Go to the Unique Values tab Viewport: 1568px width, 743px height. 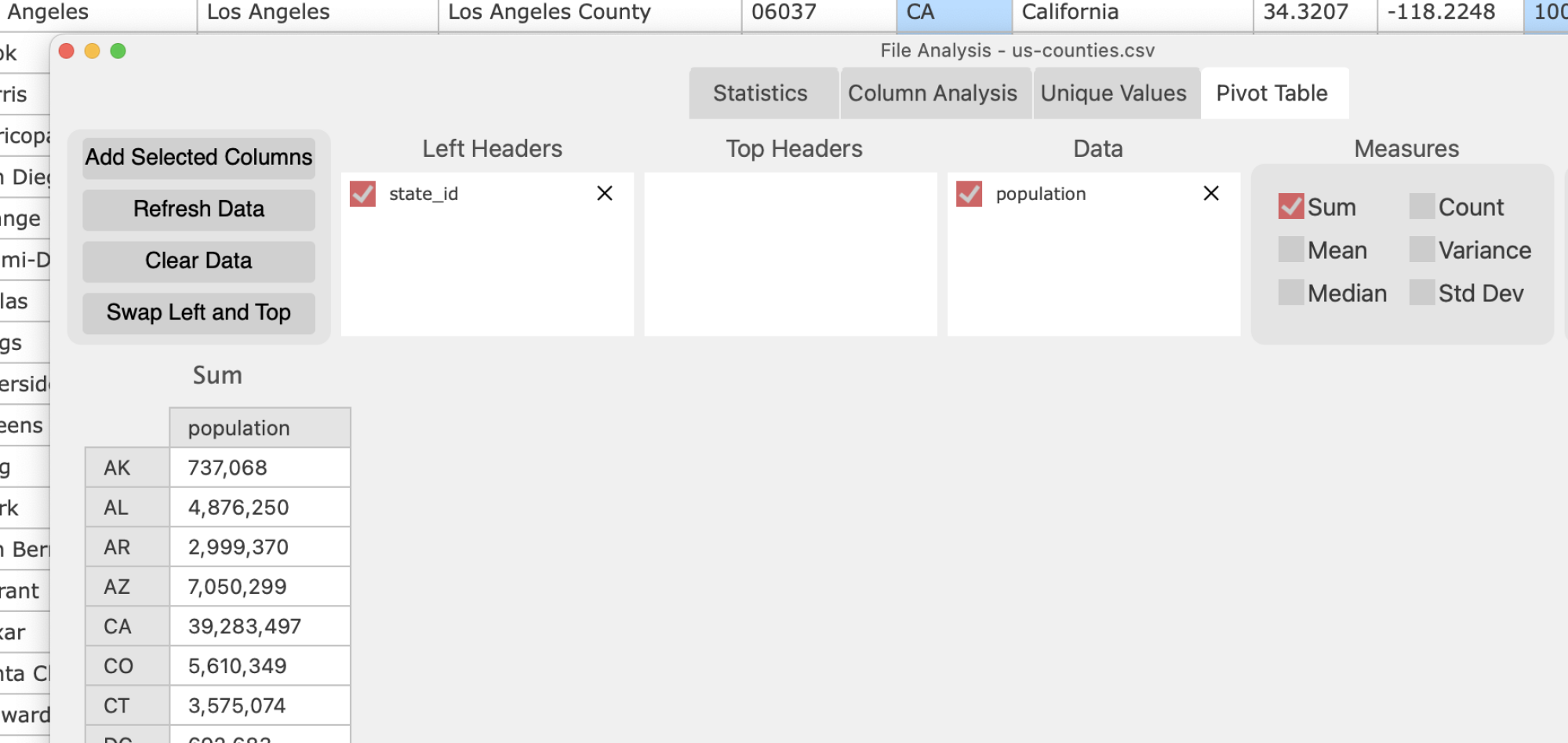click(x=1113, y=93)
